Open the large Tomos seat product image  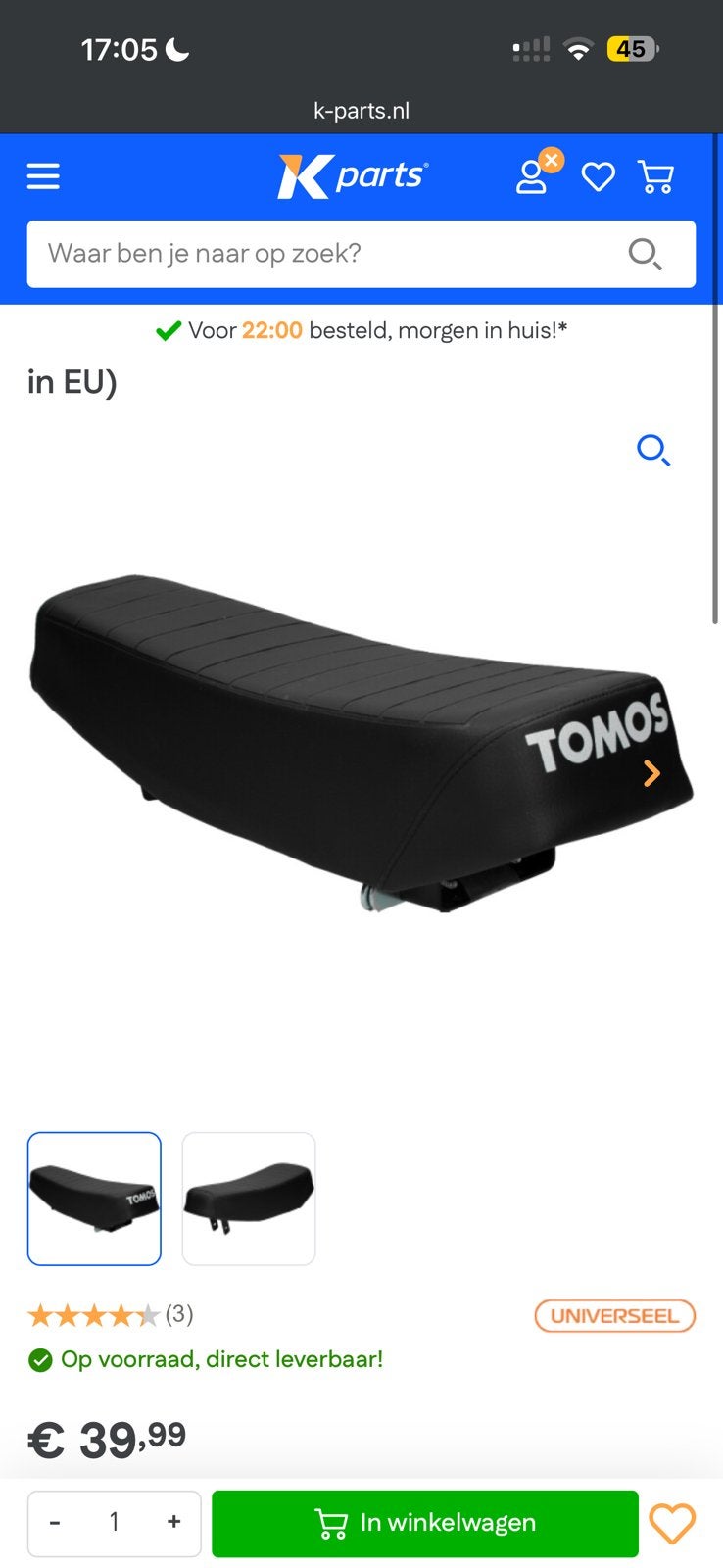(361, 743)
